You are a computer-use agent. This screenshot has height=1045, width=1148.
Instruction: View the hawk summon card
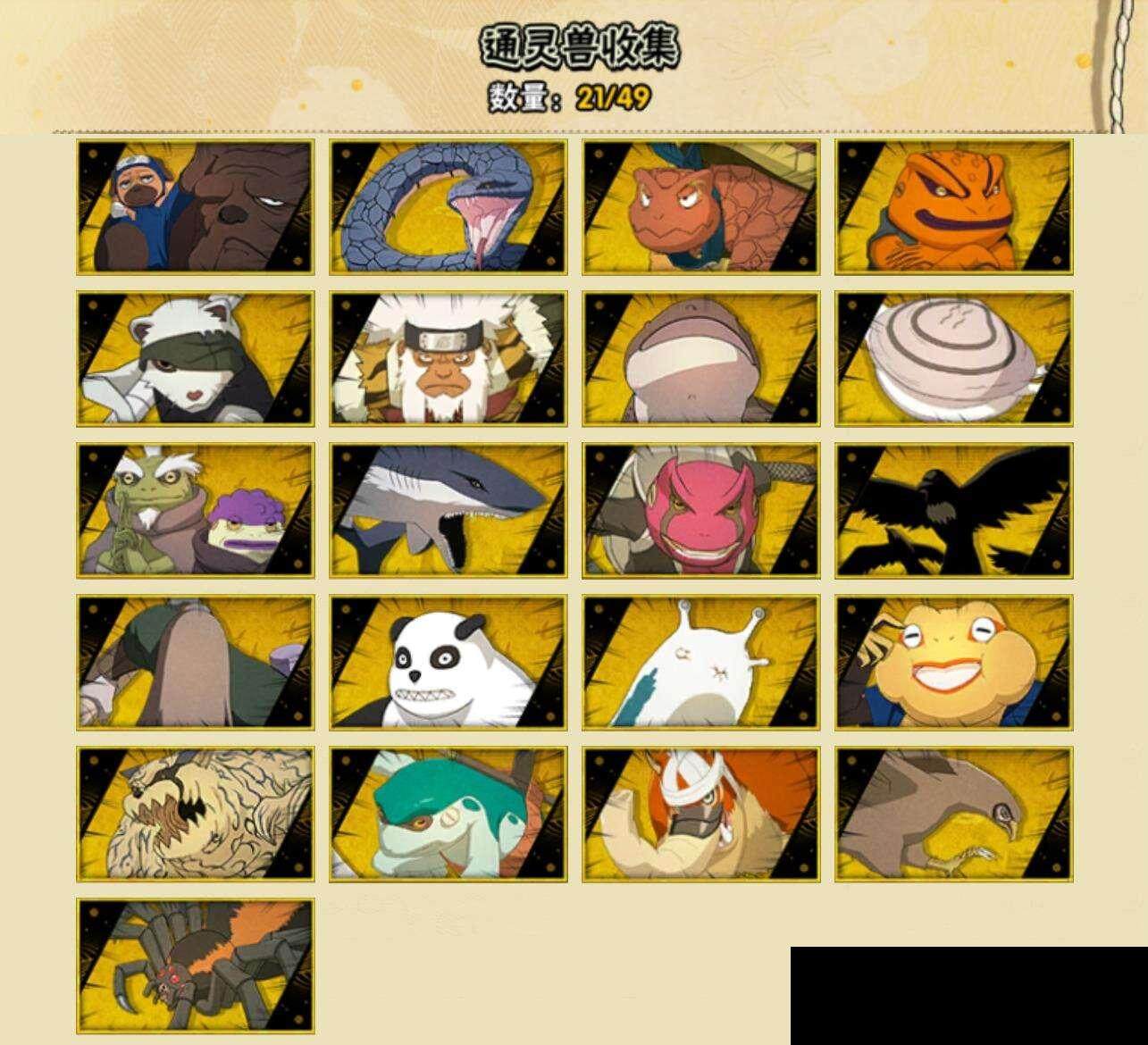tap(954, 815)
